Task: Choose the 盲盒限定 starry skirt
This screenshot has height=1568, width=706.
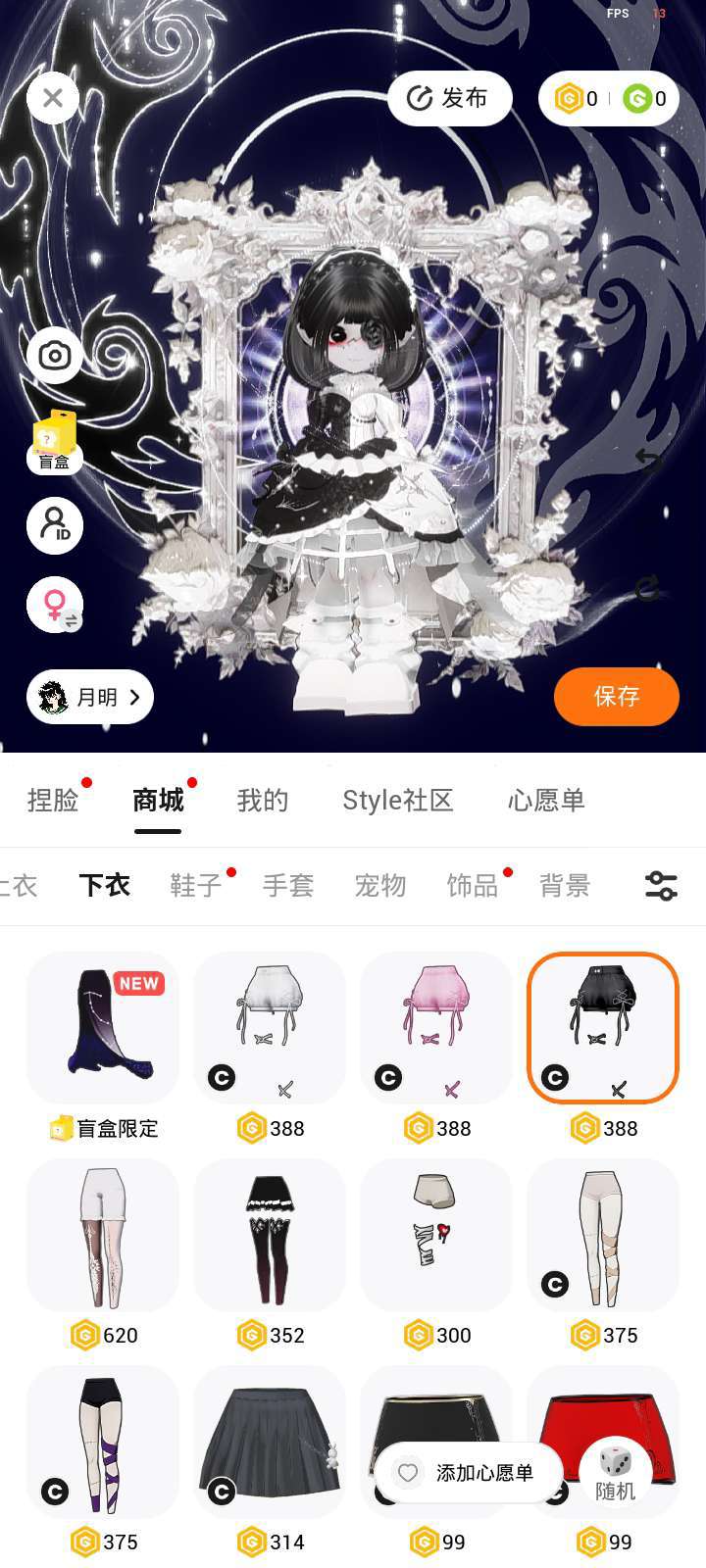Action: pos(103,1027)
